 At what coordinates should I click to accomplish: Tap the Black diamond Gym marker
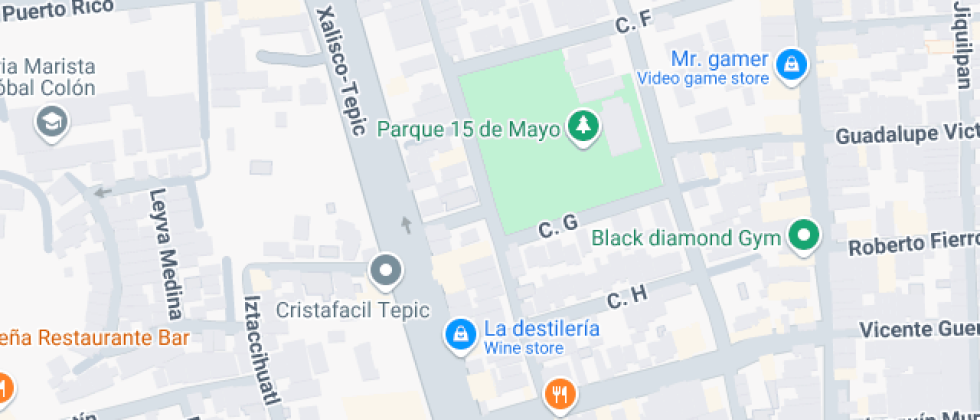[x=803, y=236]
